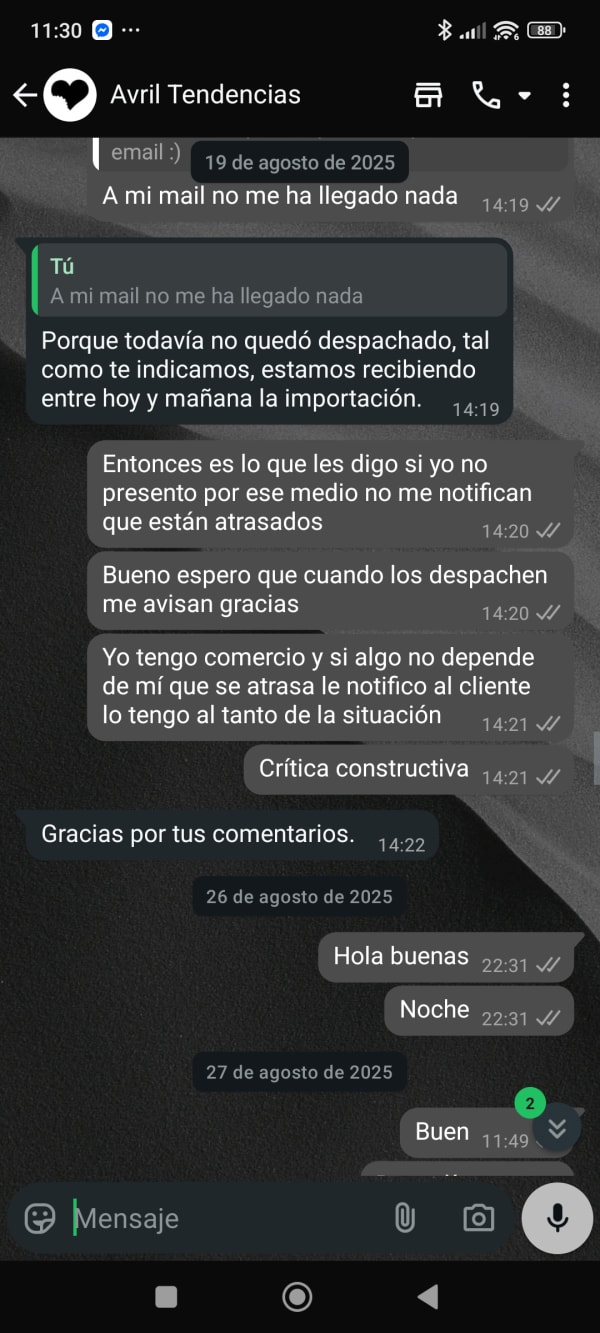The image size is (600, 1333).
Task: Jump to the latest unread messages
Action: [x=557, y=1128]
